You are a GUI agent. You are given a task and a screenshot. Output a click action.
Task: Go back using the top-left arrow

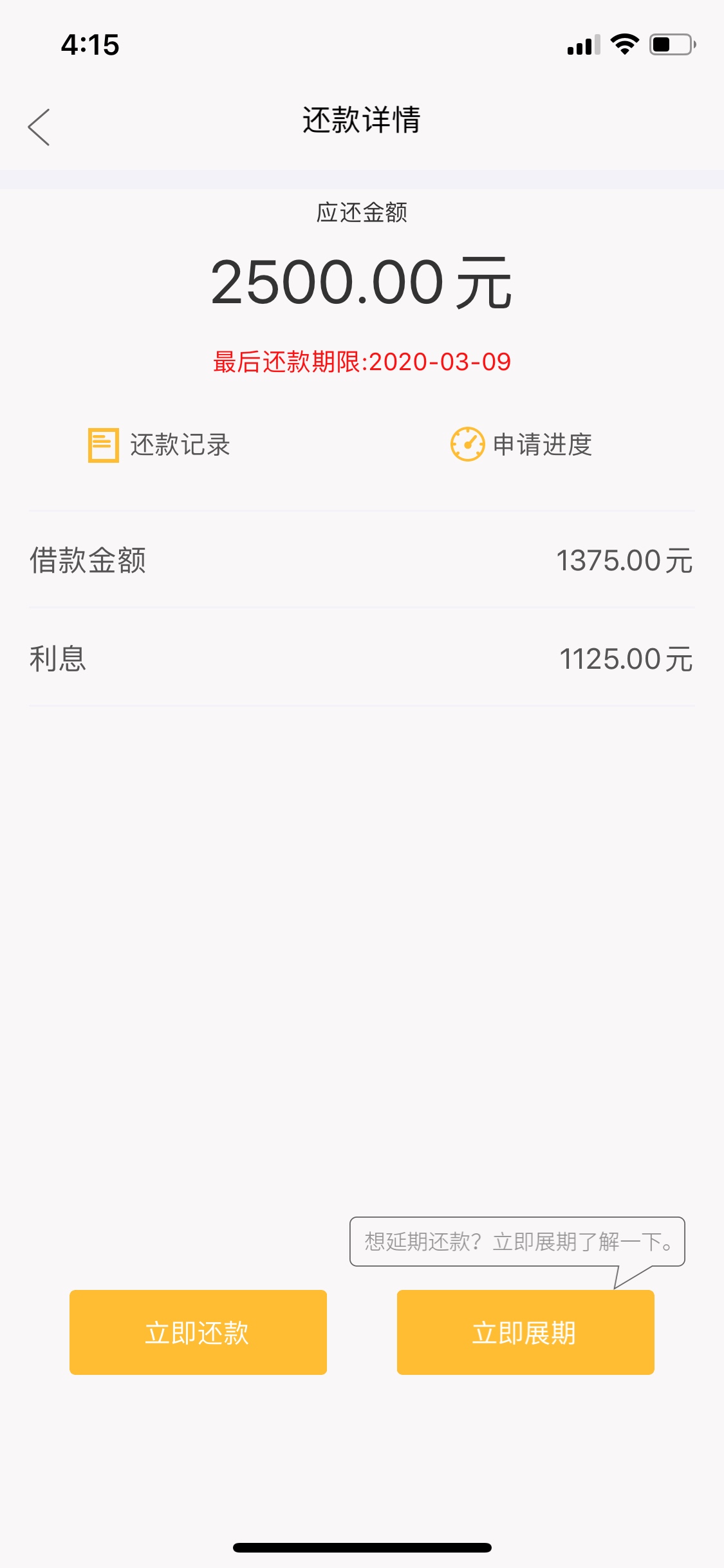39,127
